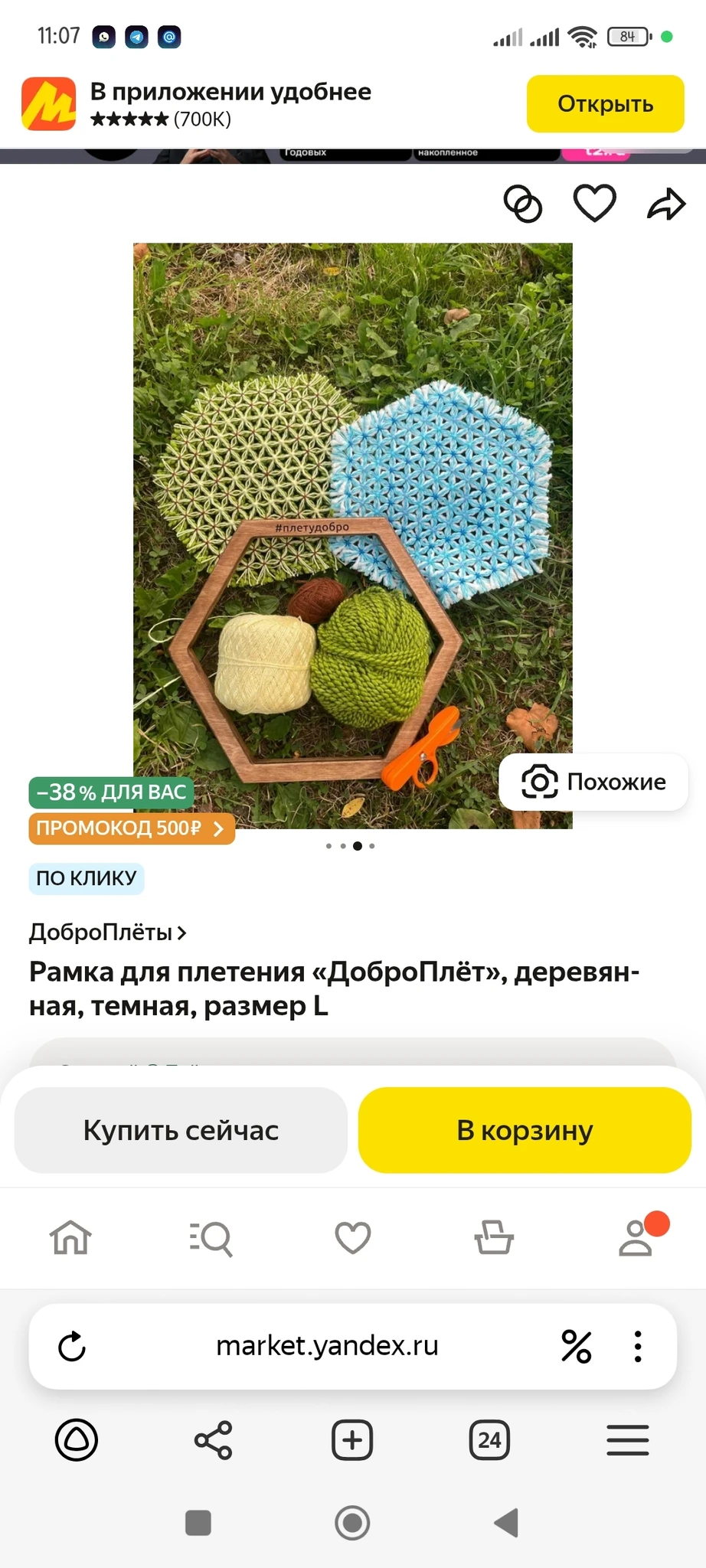Viewport: 706px width, 1568px height.
Task: Open the Yandex Market app via Открыть
Action: click(605, 104)
